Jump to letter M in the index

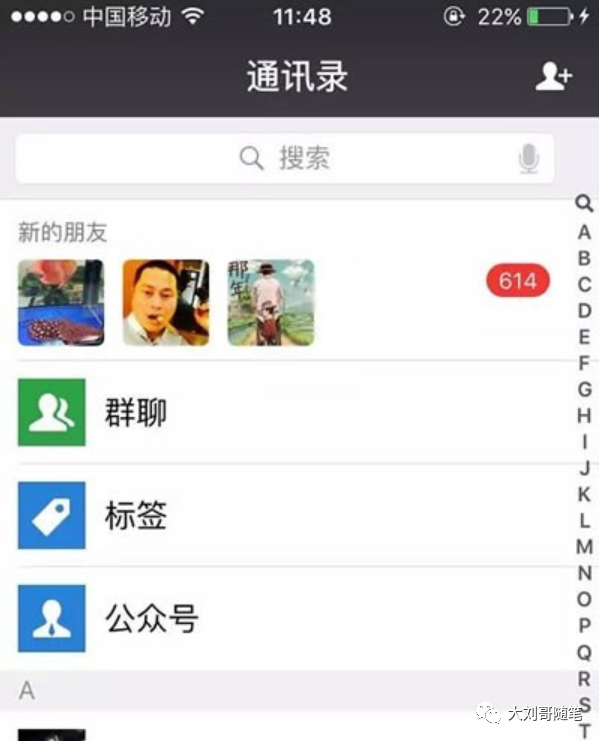[584, 547]
